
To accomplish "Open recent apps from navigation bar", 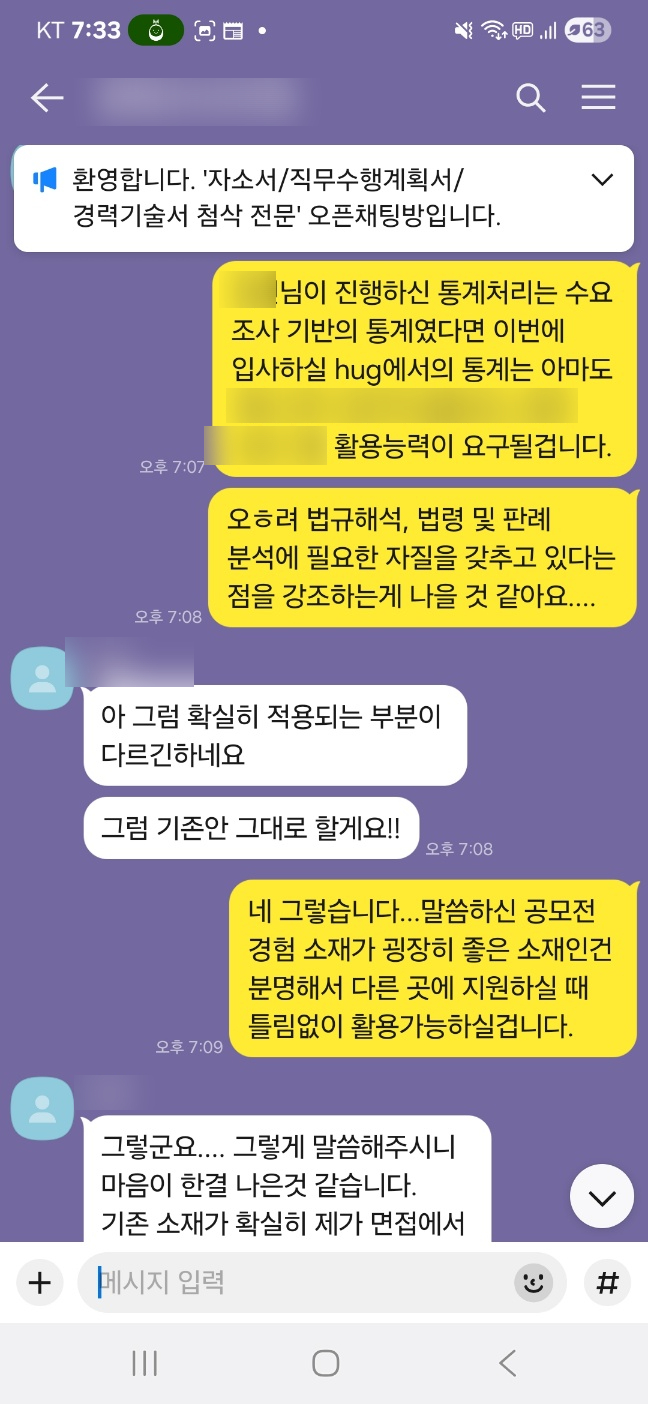I will tap(145, 1363).
